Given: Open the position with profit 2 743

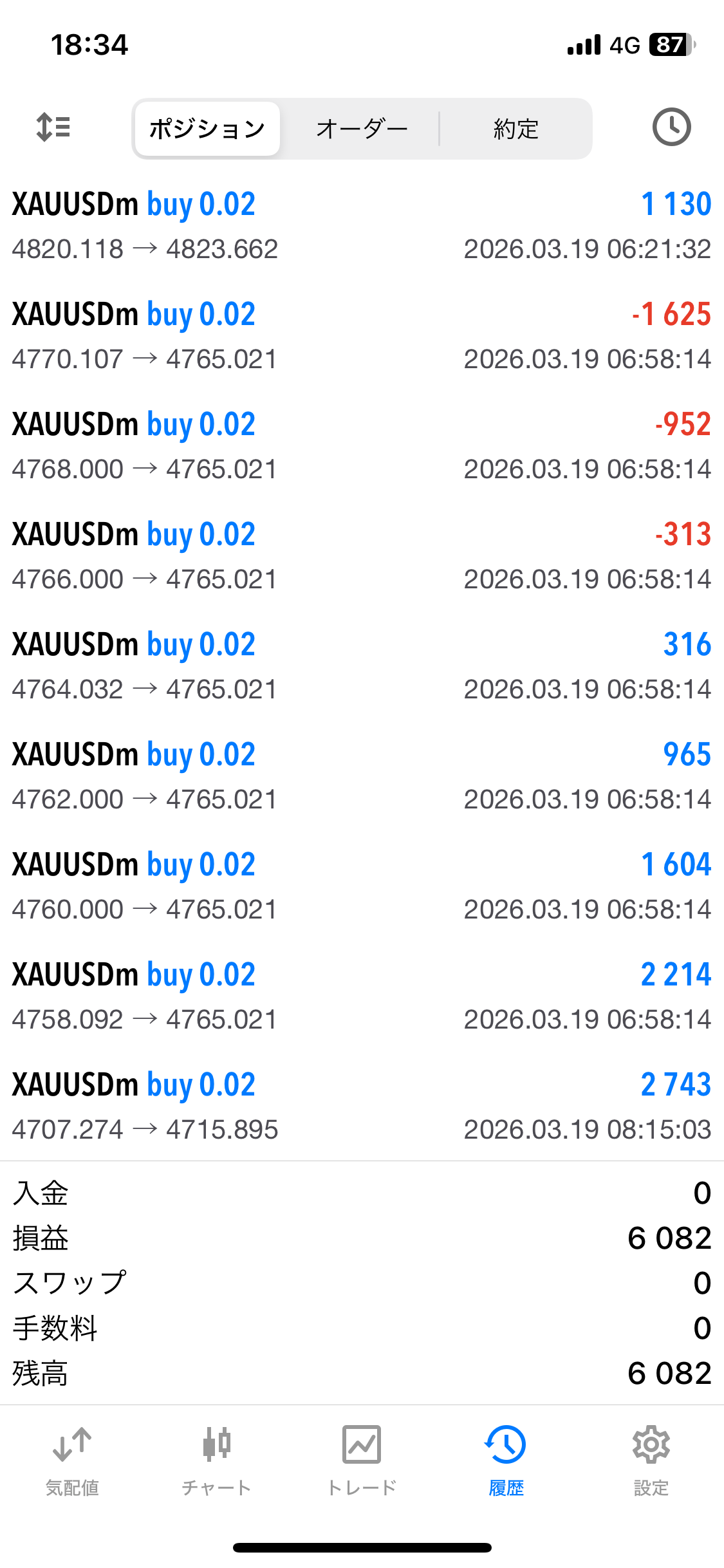Looking at the screenshot, I should [x=362, y=1106].
